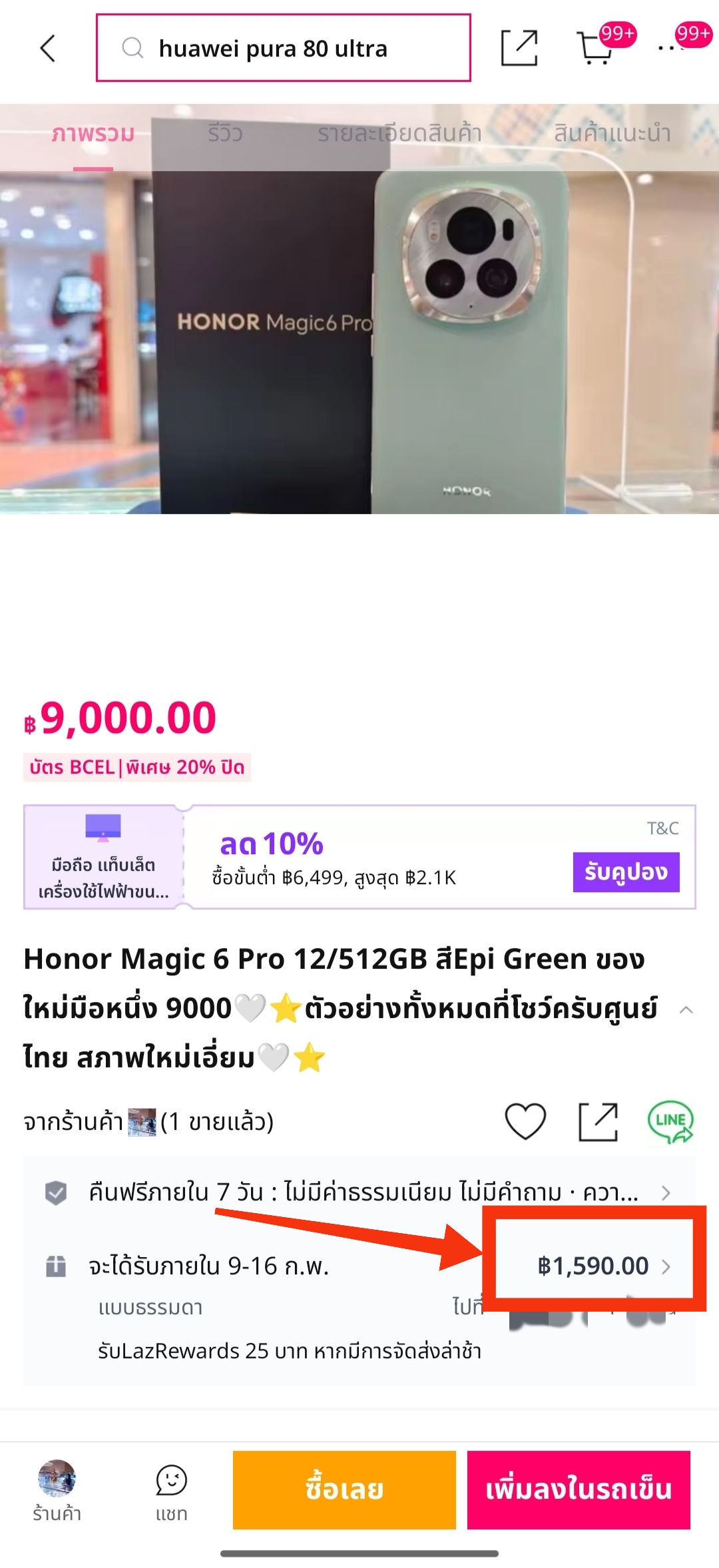Add this product to wishlist with heart
The image size is (719, 1568).
tap(525, 1121)
